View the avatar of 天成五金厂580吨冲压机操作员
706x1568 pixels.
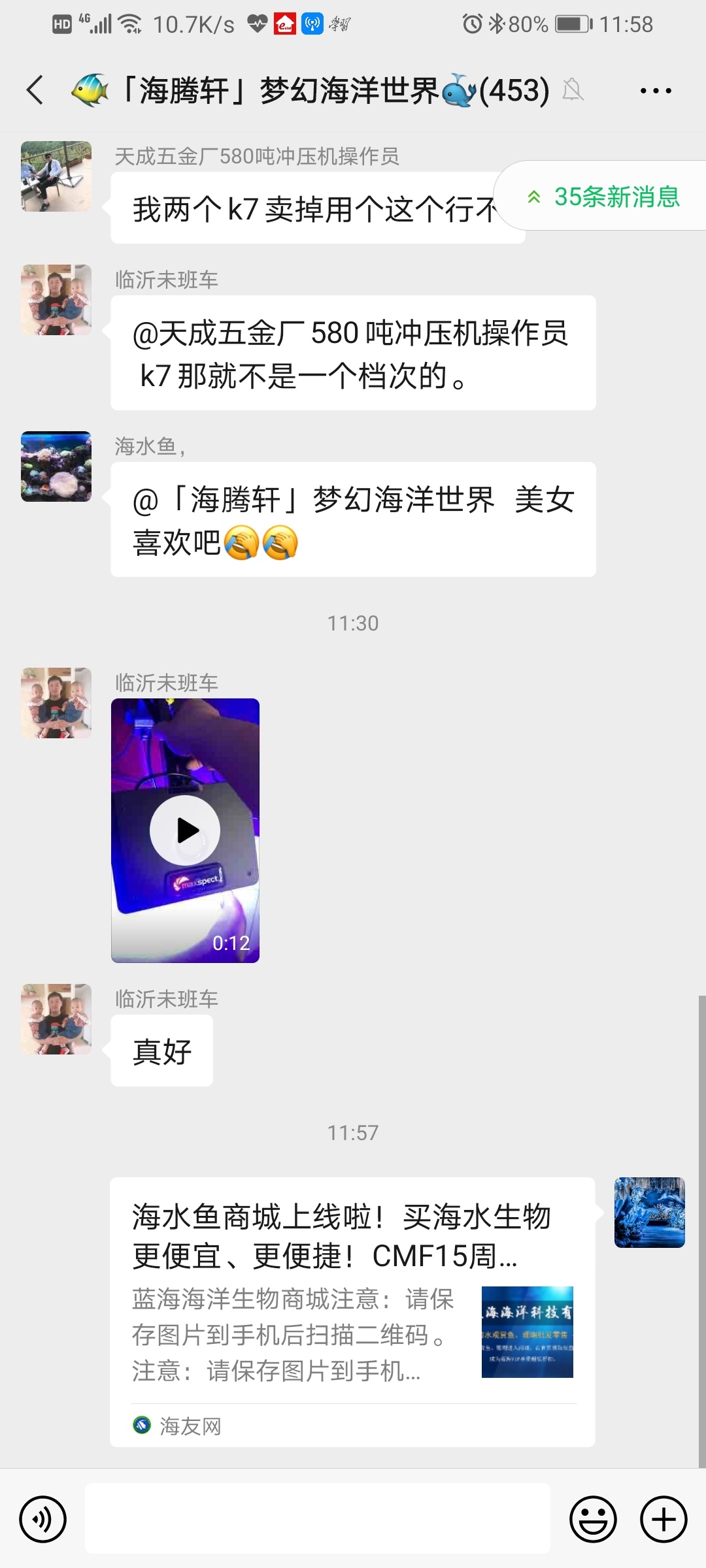coord(56,176)
